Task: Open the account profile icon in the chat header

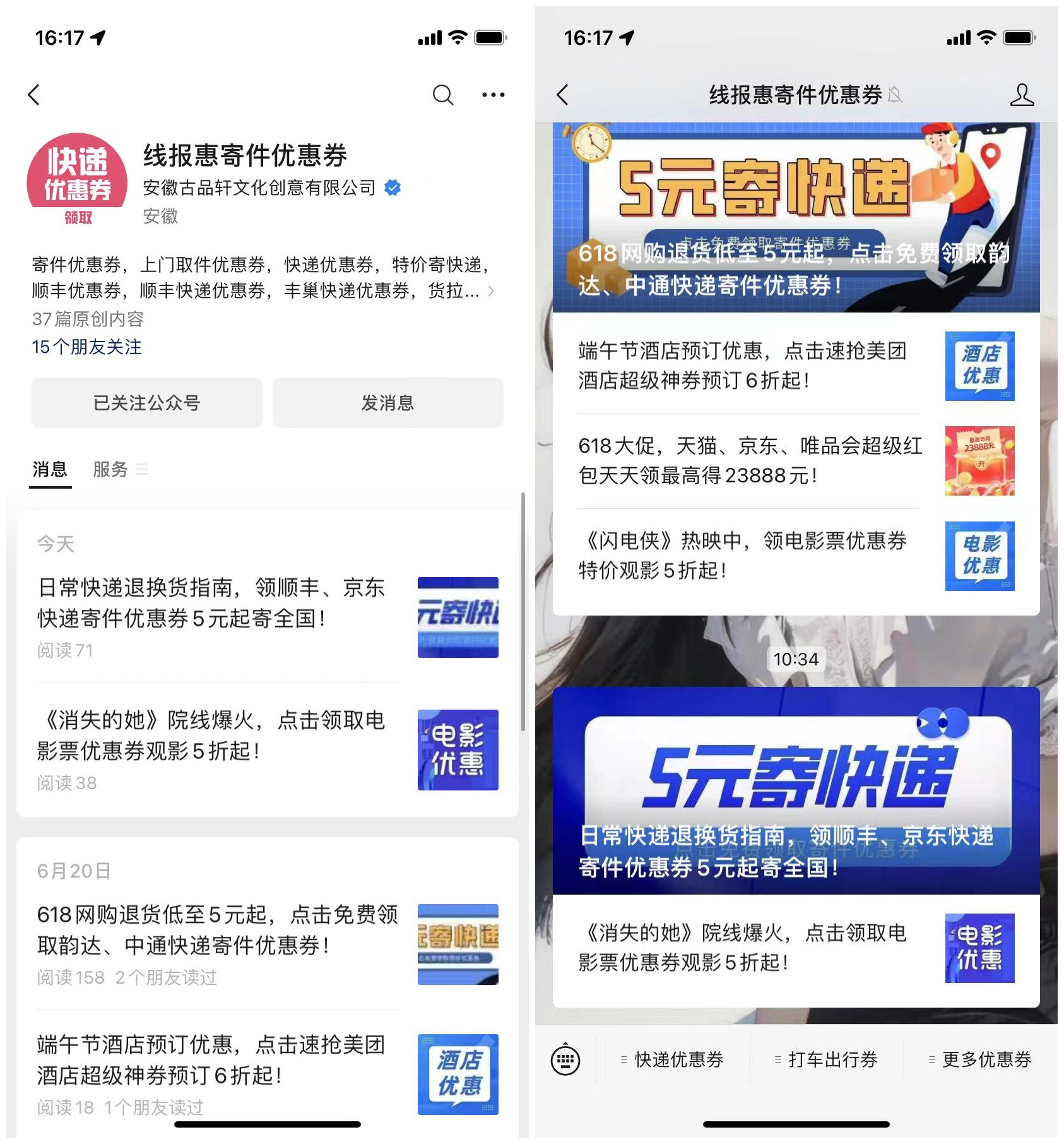Action: 1021,95
